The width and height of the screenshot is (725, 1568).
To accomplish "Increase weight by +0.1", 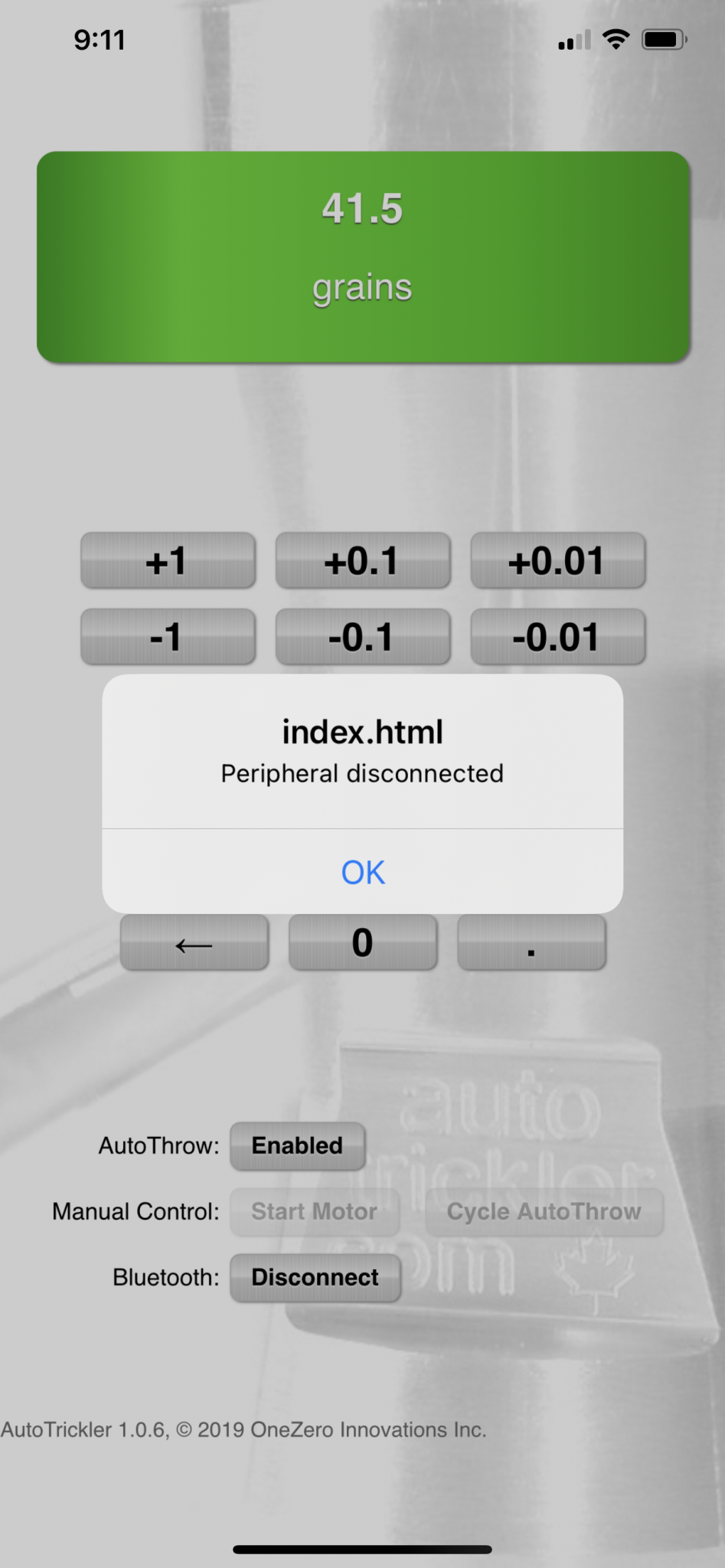I will click(x=363, y=560).
